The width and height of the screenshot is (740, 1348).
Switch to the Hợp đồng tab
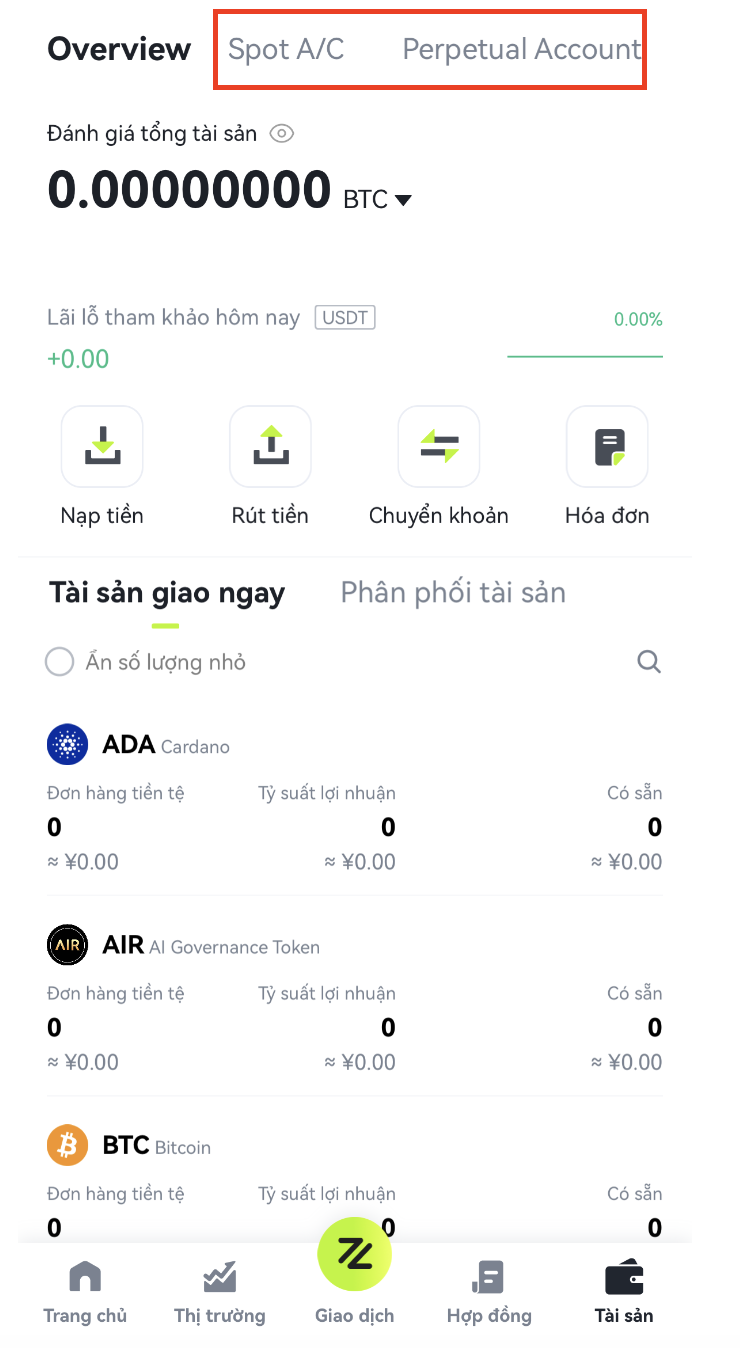point(489,1290)
